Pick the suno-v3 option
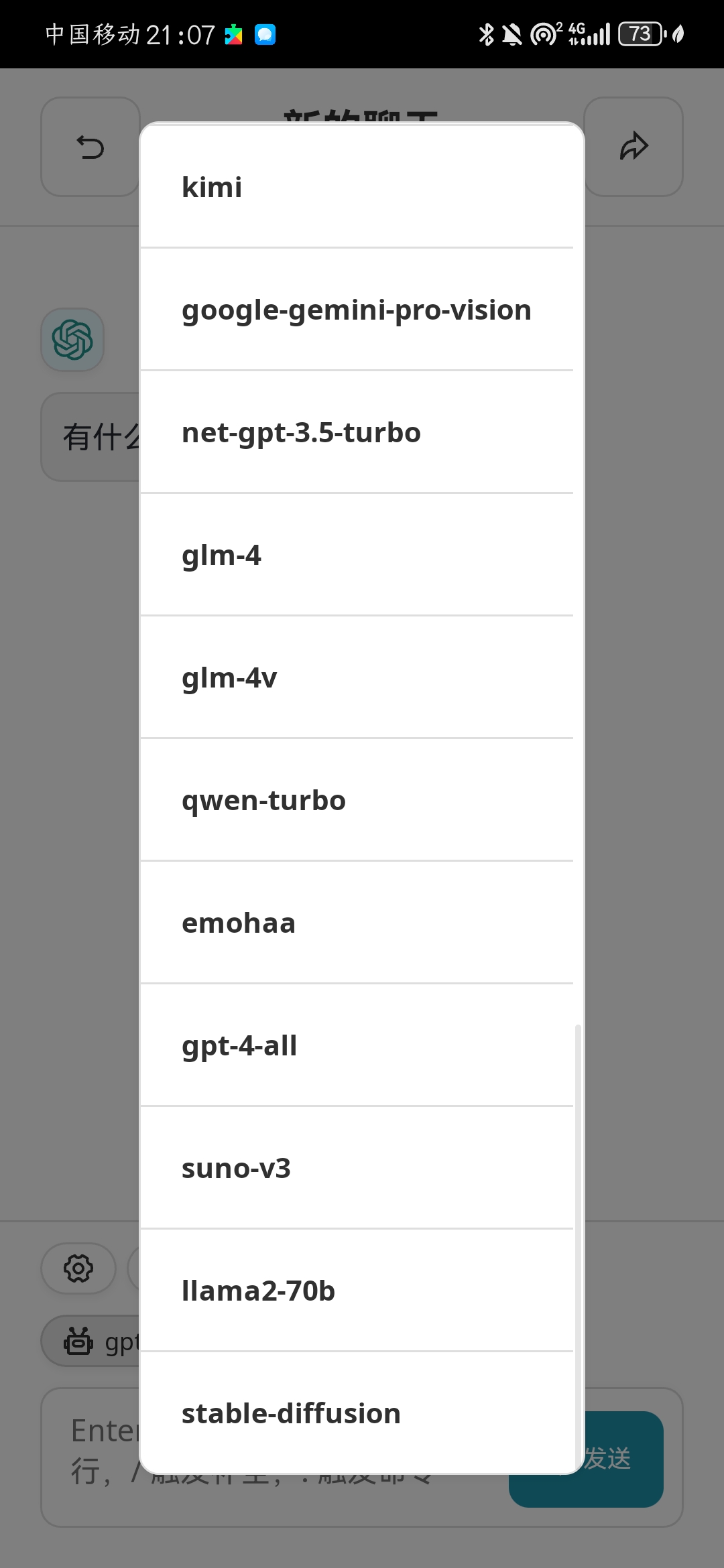 [357, 1168]
